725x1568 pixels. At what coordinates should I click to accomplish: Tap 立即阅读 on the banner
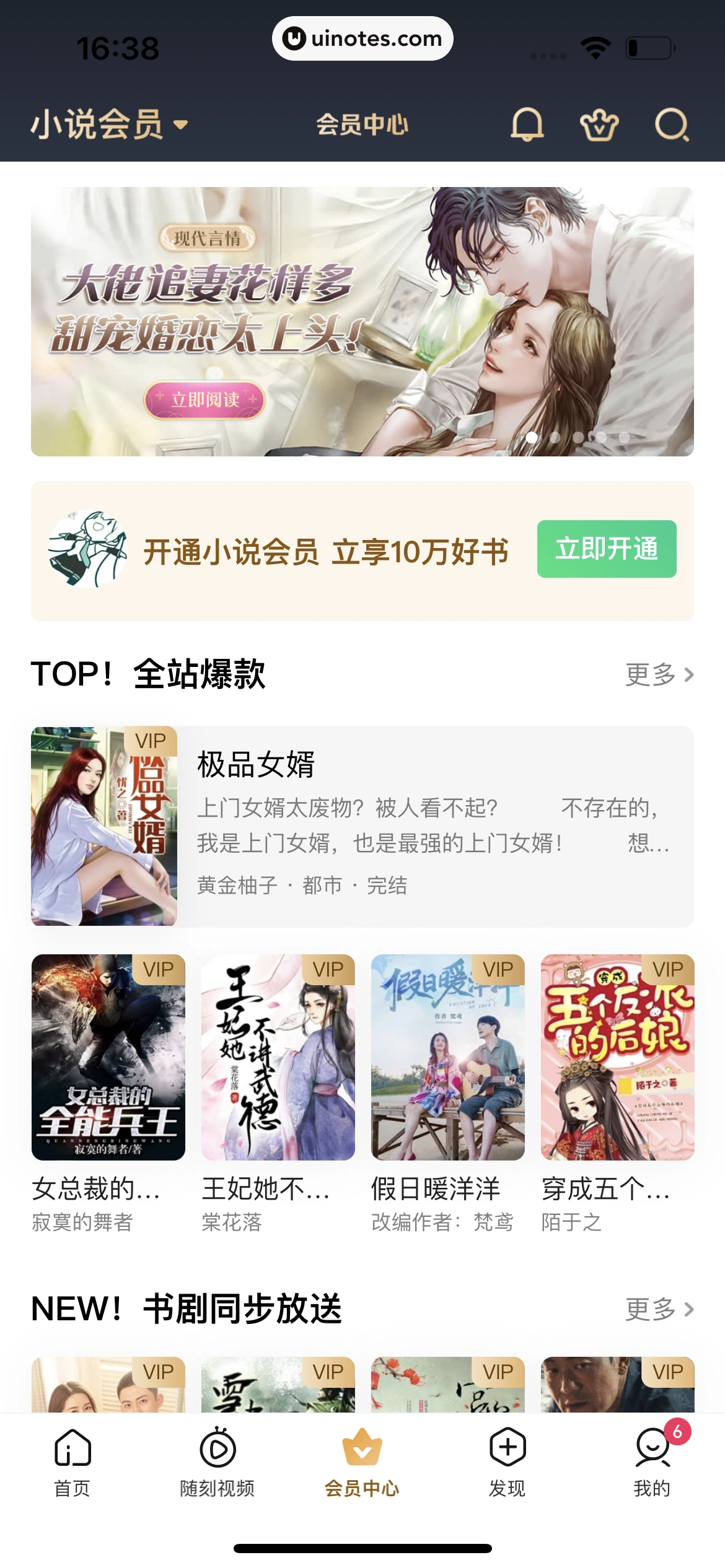[x=204, y=399]
